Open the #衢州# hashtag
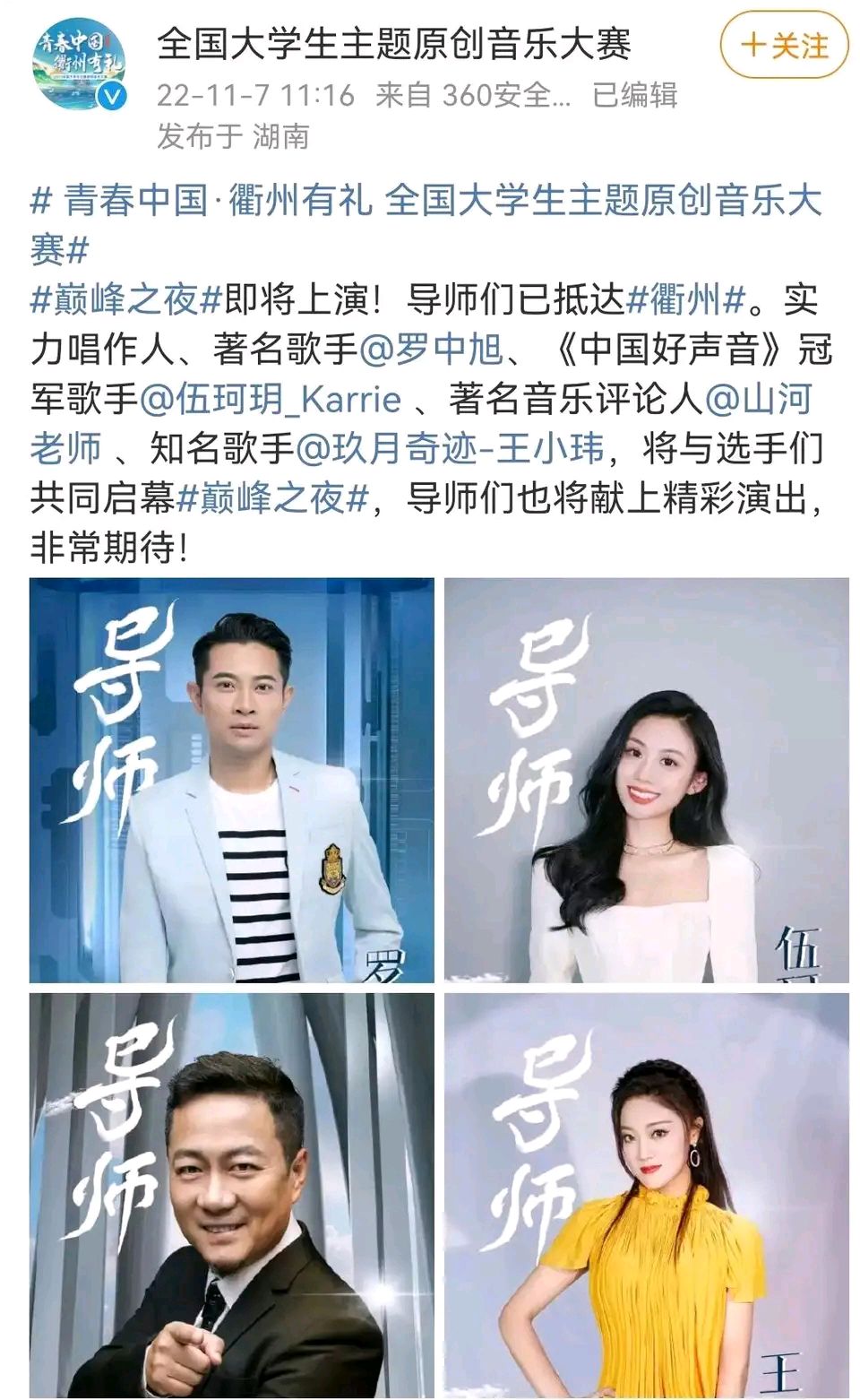Image resolution: width=860 pixels, height=1400 pixels. point(685,299)
